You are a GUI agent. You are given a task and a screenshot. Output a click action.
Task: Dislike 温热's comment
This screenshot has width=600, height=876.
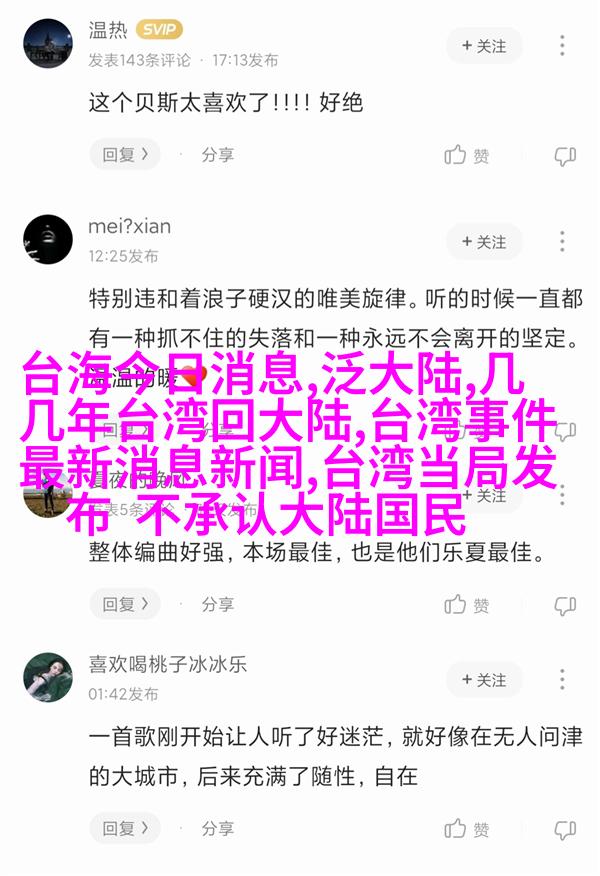565,155
